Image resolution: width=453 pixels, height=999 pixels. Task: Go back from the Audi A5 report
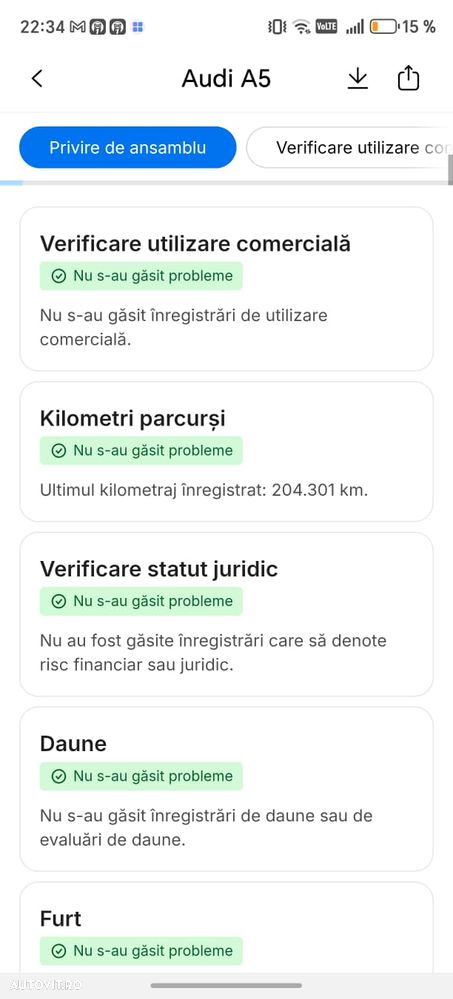37,79
